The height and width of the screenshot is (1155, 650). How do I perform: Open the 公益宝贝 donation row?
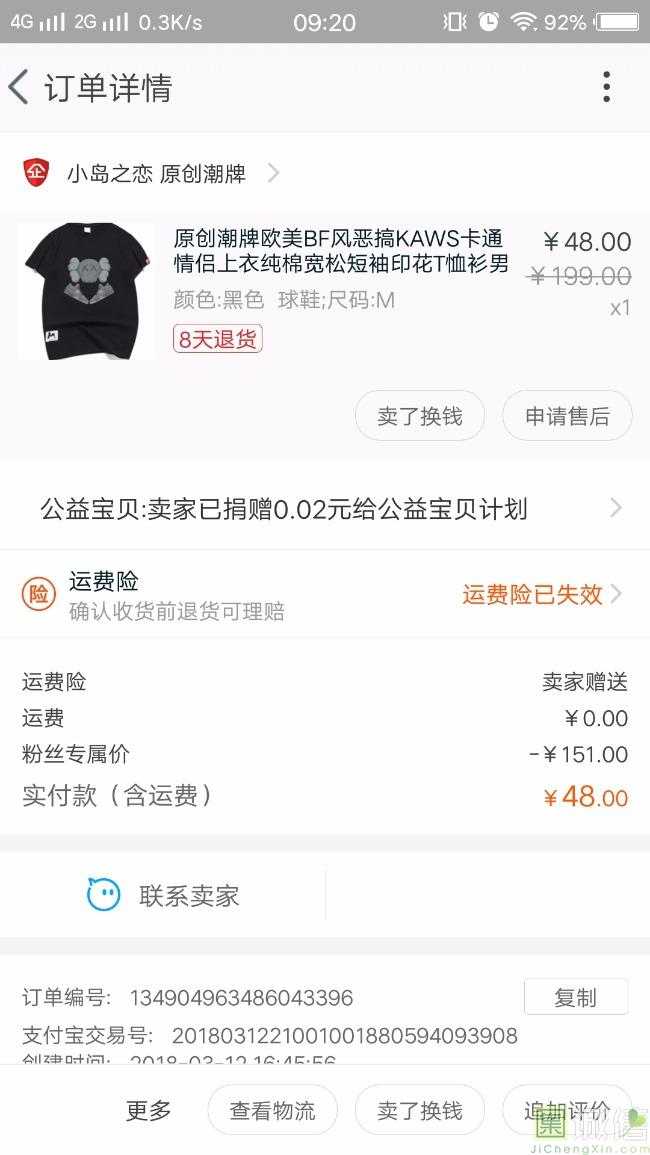pos(325,508)
